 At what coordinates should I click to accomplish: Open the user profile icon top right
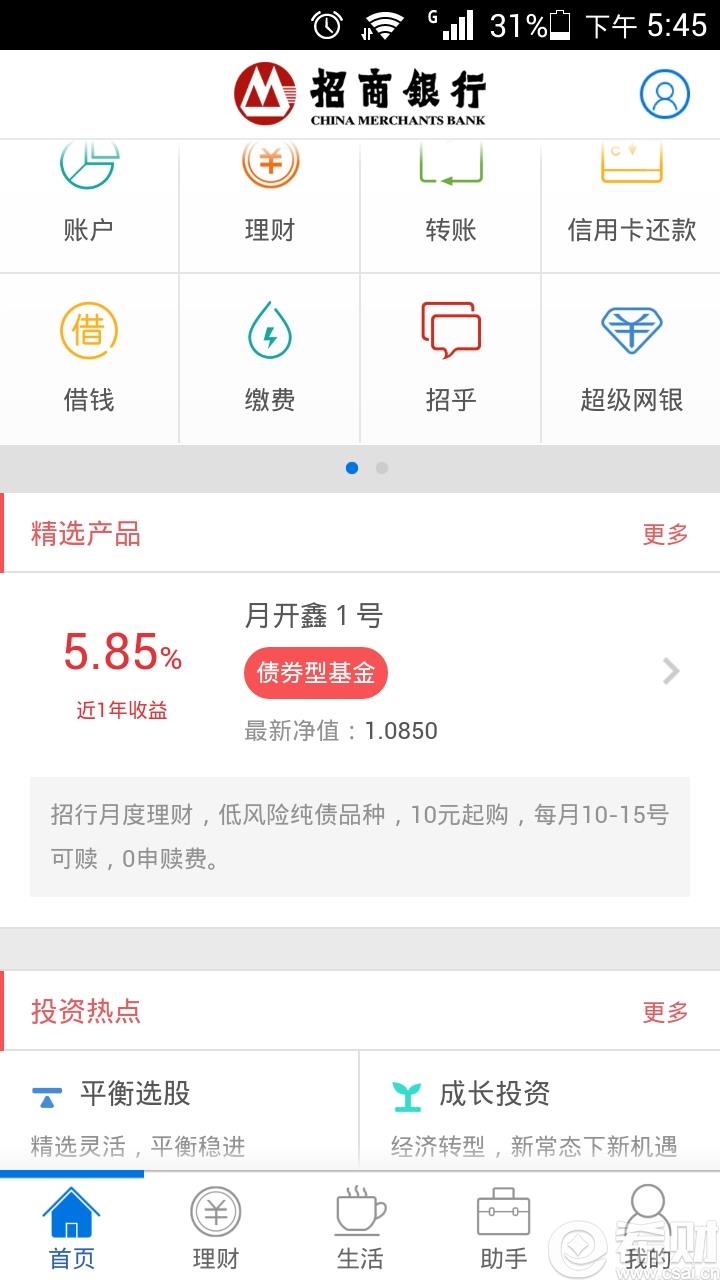point(664,93)
